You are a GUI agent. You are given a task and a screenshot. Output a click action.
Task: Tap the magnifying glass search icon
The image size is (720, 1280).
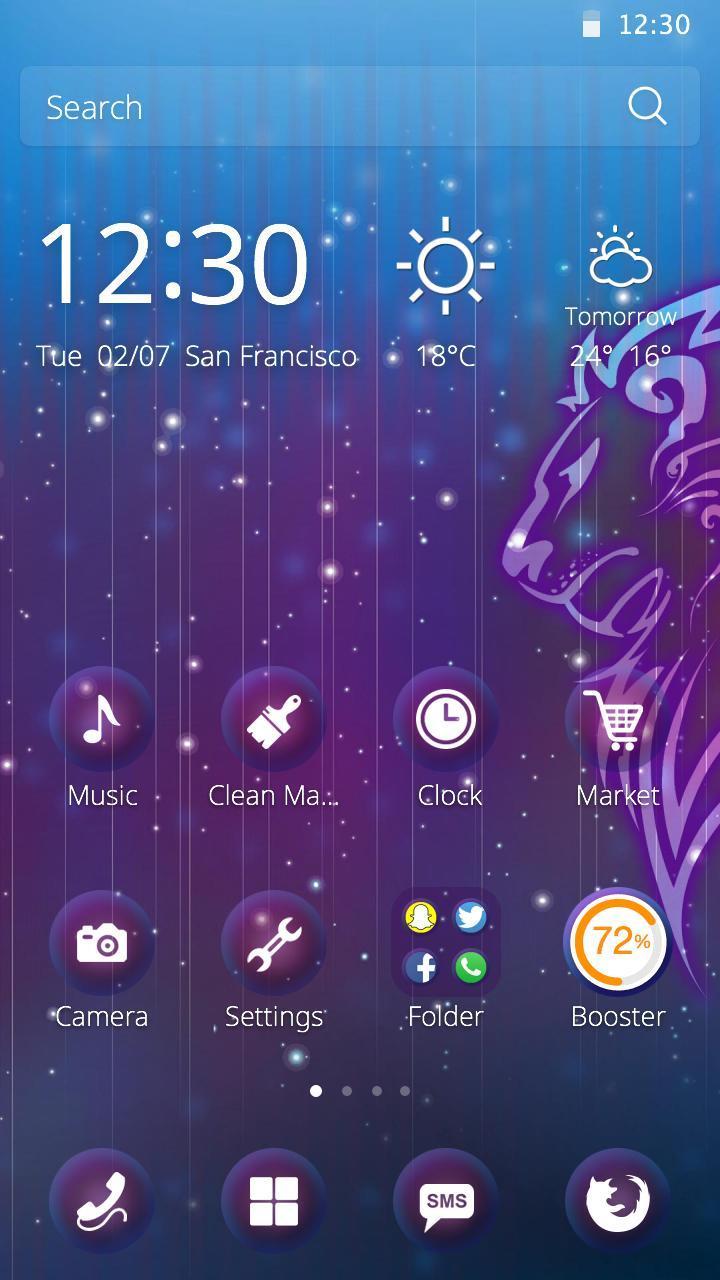point(647,106)
